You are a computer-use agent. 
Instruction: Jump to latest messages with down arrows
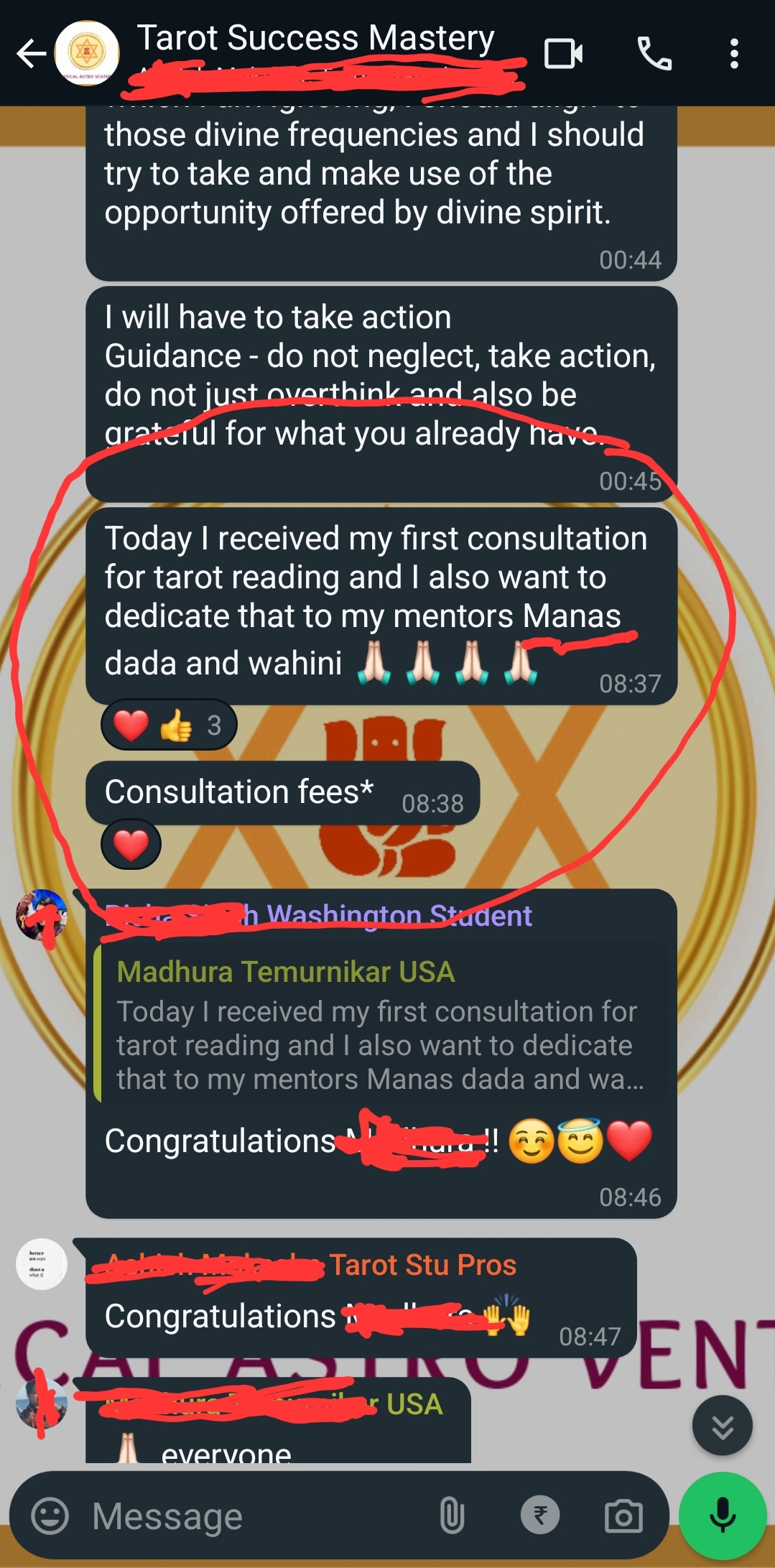click(722, 1426)
